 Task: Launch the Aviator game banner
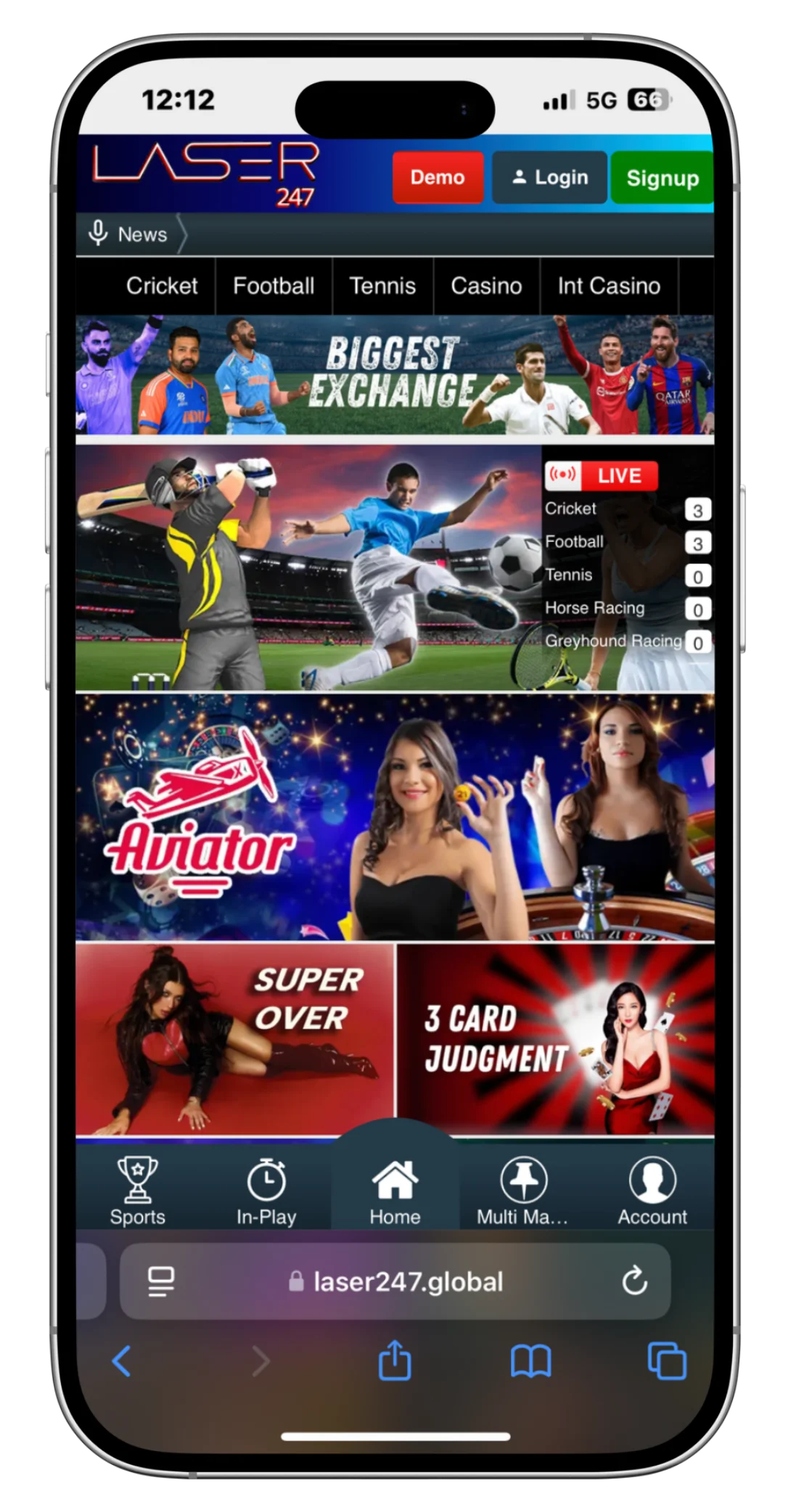(394, 817)
